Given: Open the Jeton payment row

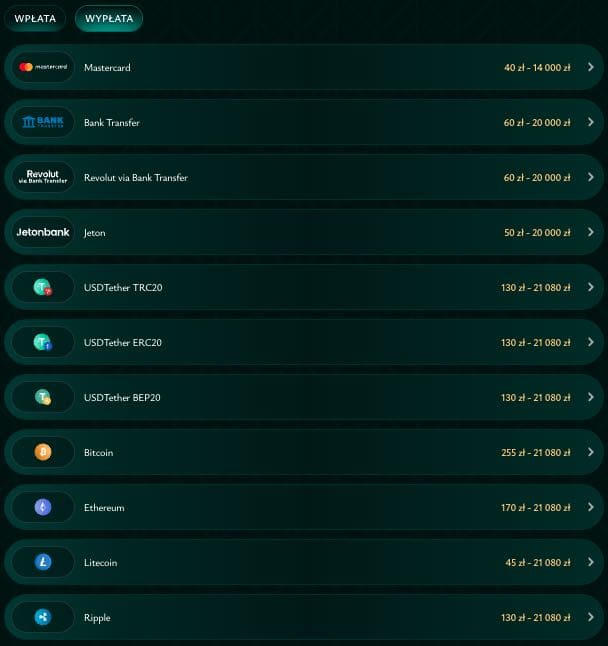Looking at the screenshot, I should [x=304, y=232].
